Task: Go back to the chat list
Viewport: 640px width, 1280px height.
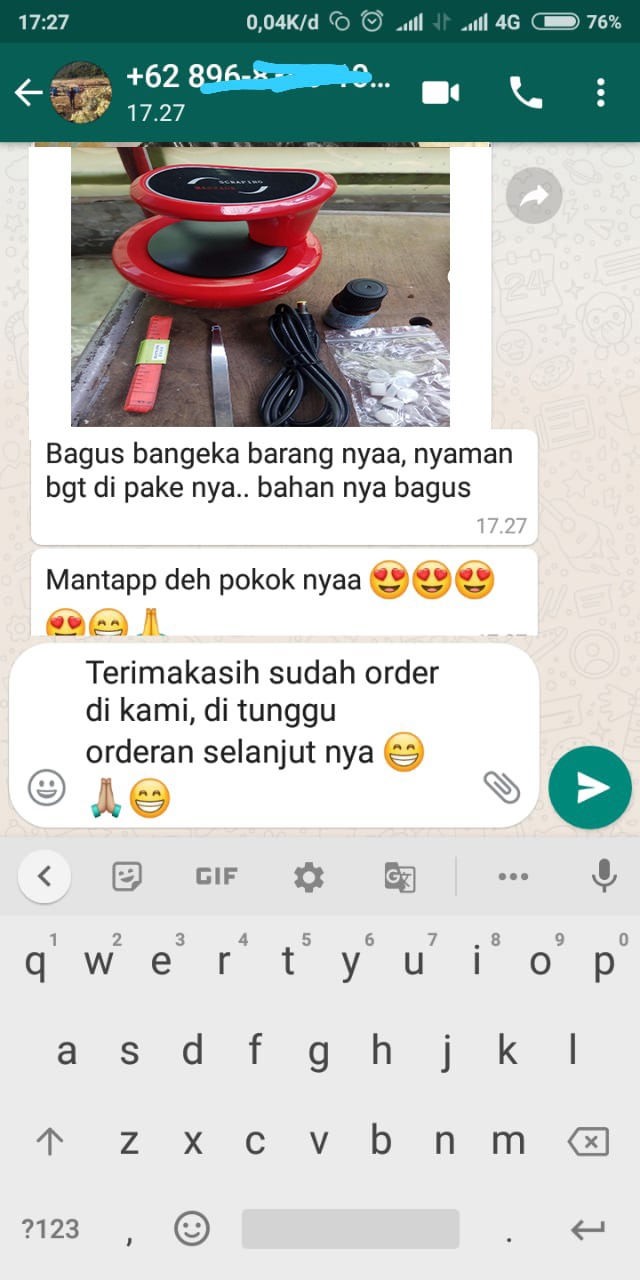Action: [x=28, y=93]
